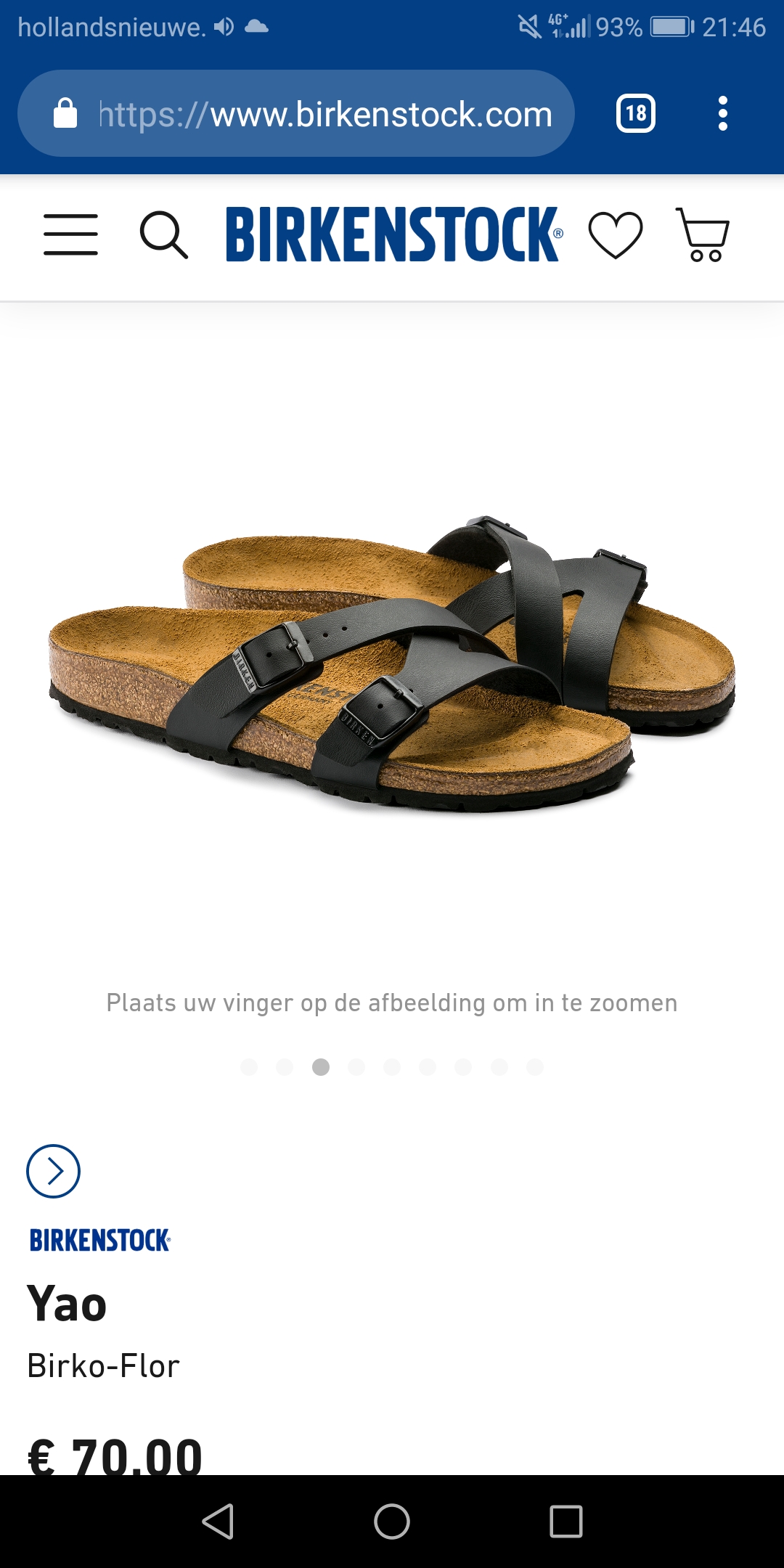Image resolution: width=784 pixels, height=1568 pixels.
Task: Tap the browser address bar
Action: (x=296, y=113)
